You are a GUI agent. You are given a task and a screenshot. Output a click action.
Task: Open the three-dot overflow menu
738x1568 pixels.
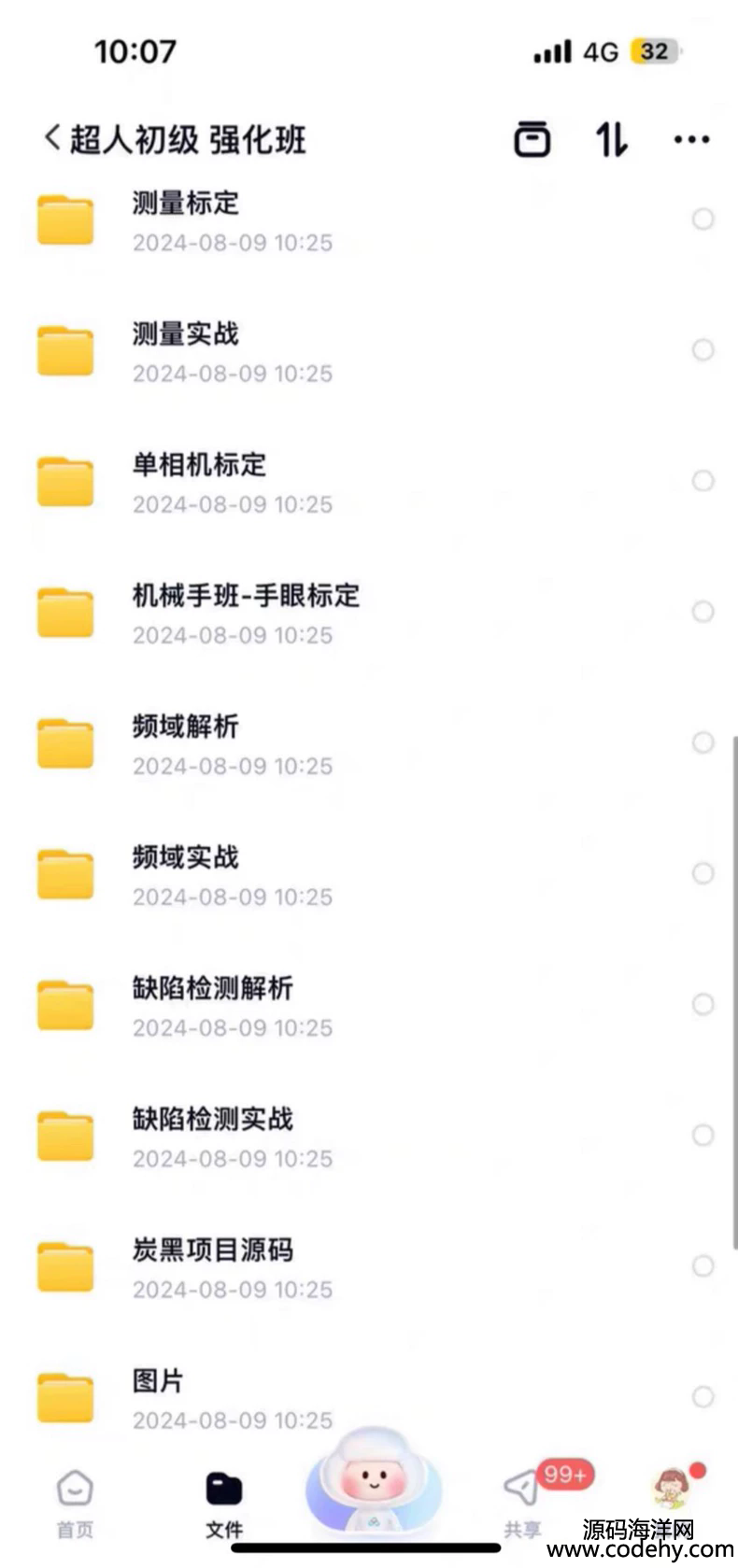[x=691, y=140]
